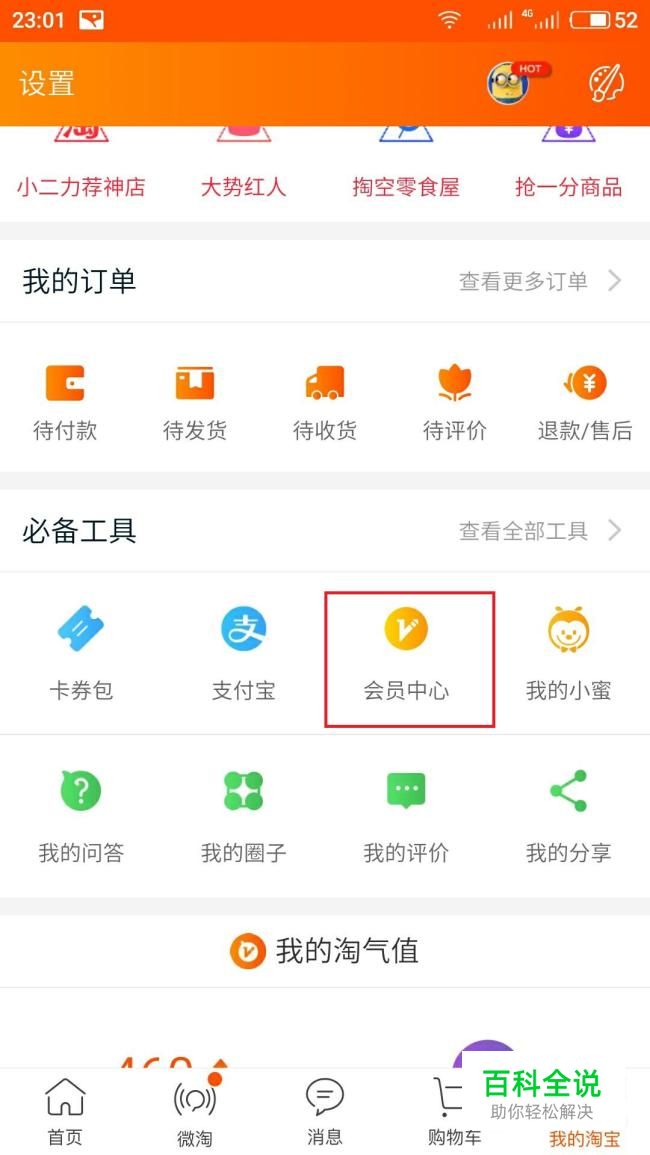
Task: Open 抢一分商品
Action: [x=568, y=186]
